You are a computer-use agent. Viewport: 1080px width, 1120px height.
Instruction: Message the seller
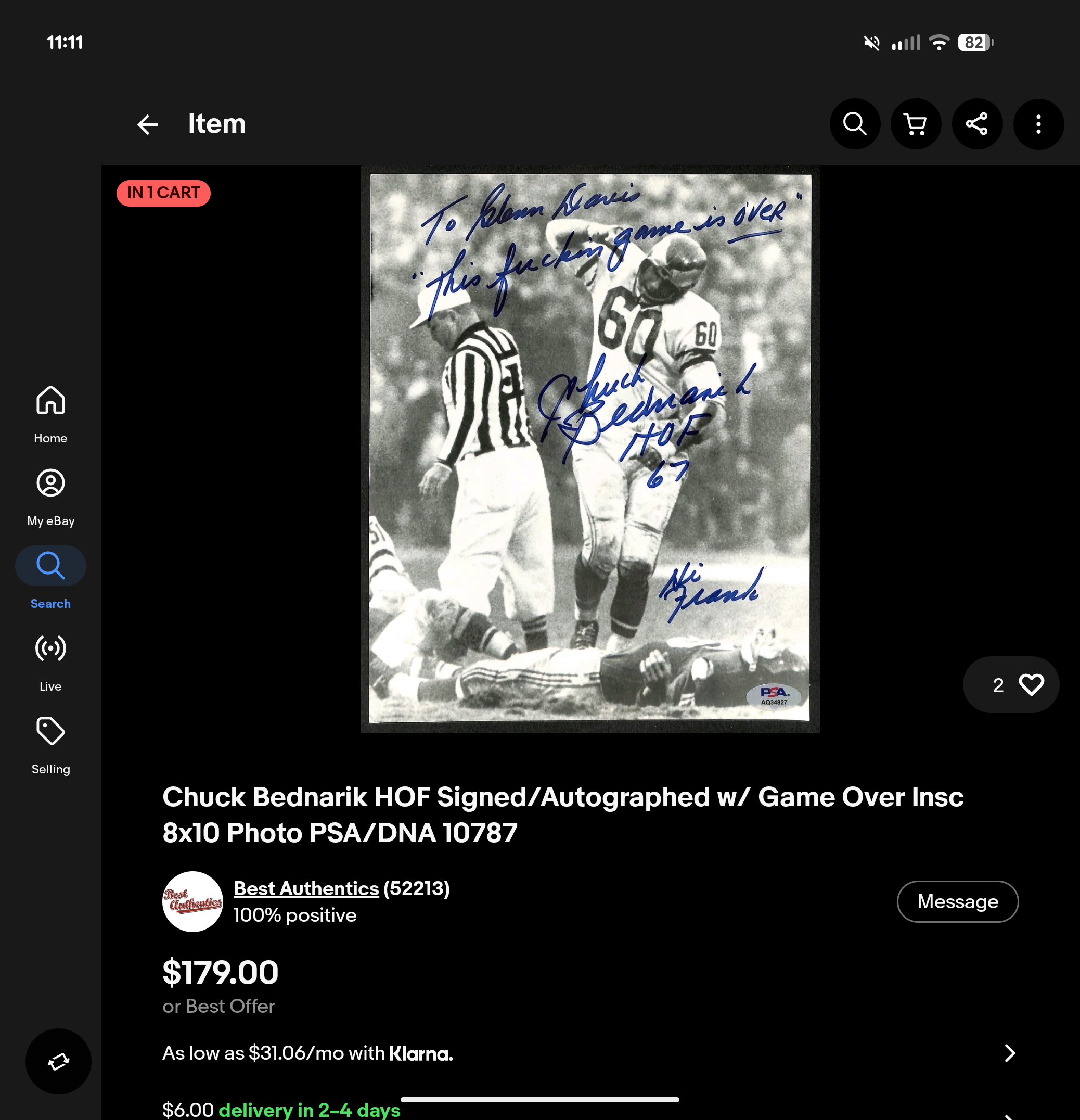tap(957, 902)
